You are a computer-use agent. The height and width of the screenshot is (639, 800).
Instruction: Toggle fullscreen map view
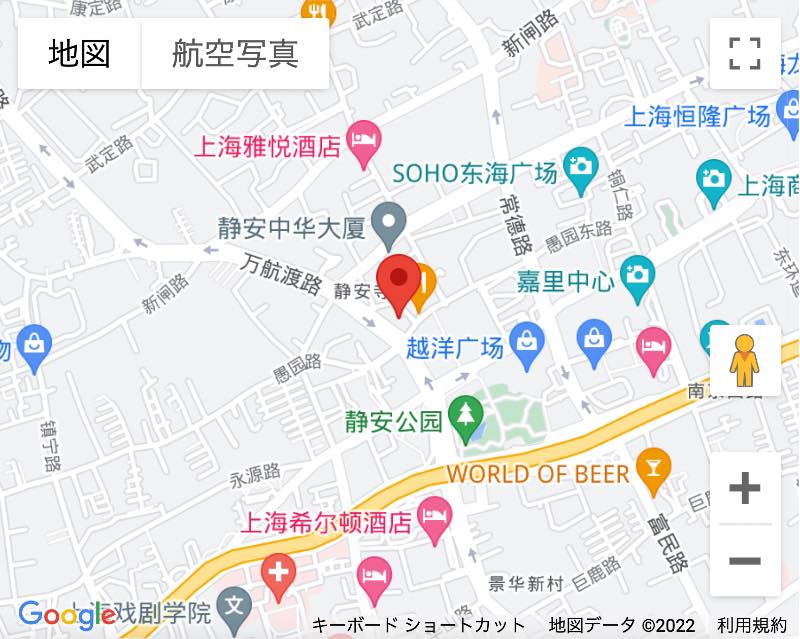tap(745, 54)
